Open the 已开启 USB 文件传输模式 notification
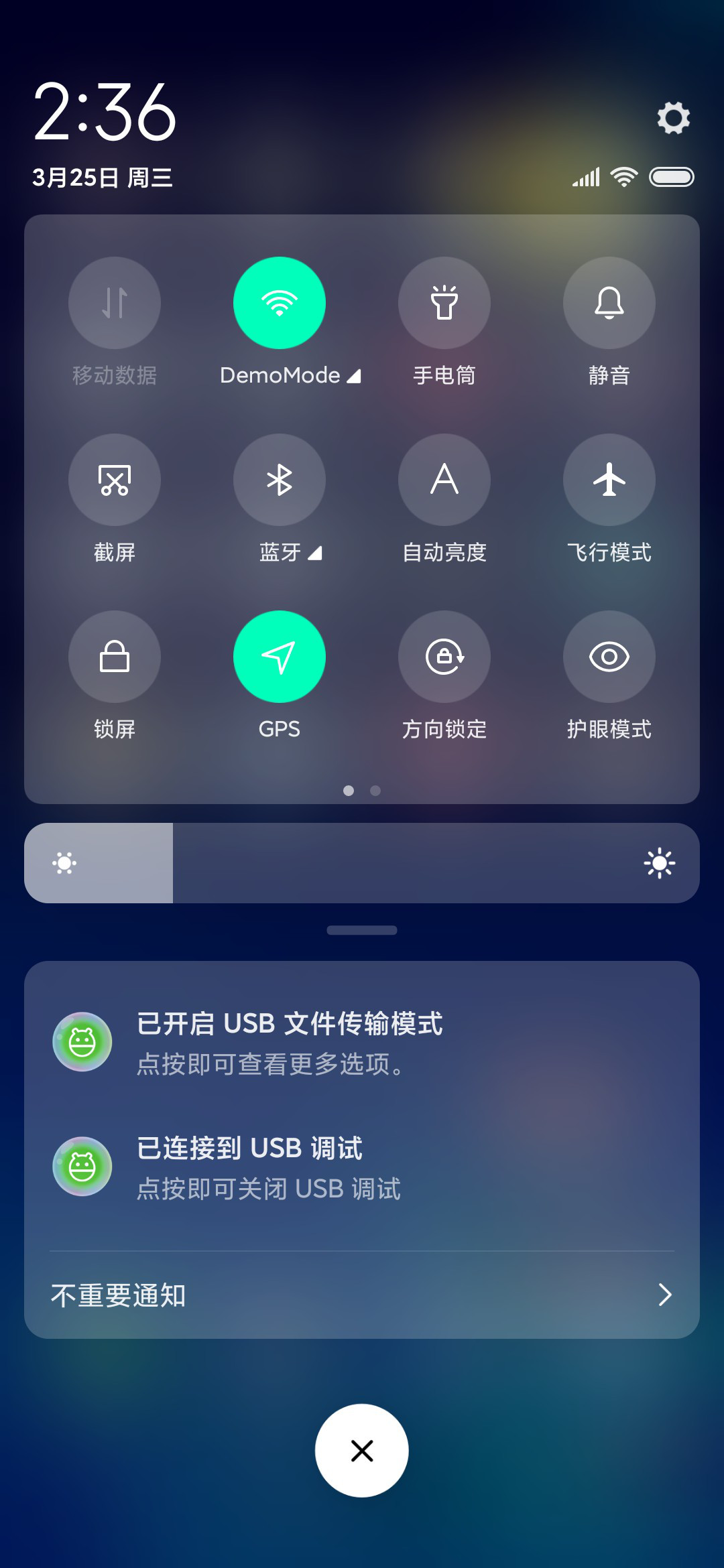This screenshot has height=1568, width=724. pyautogui.click(x=362, y=1043)
